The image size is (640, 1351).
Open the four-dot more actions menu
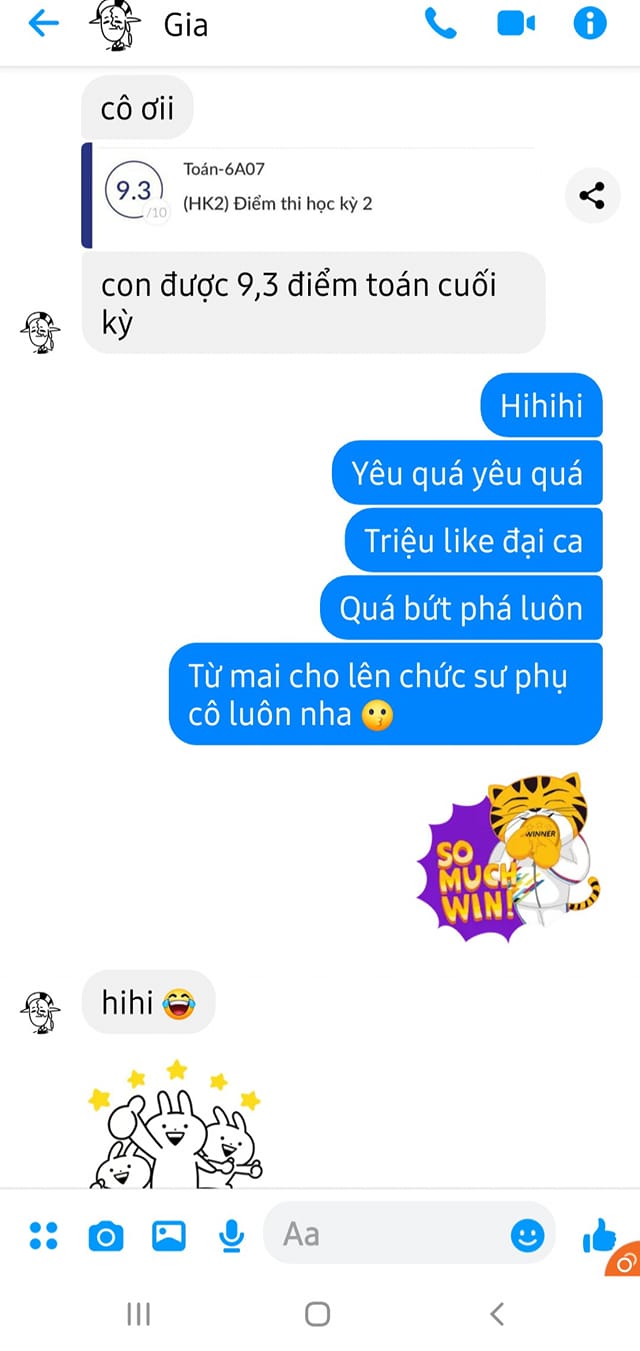coord(43,1237)
